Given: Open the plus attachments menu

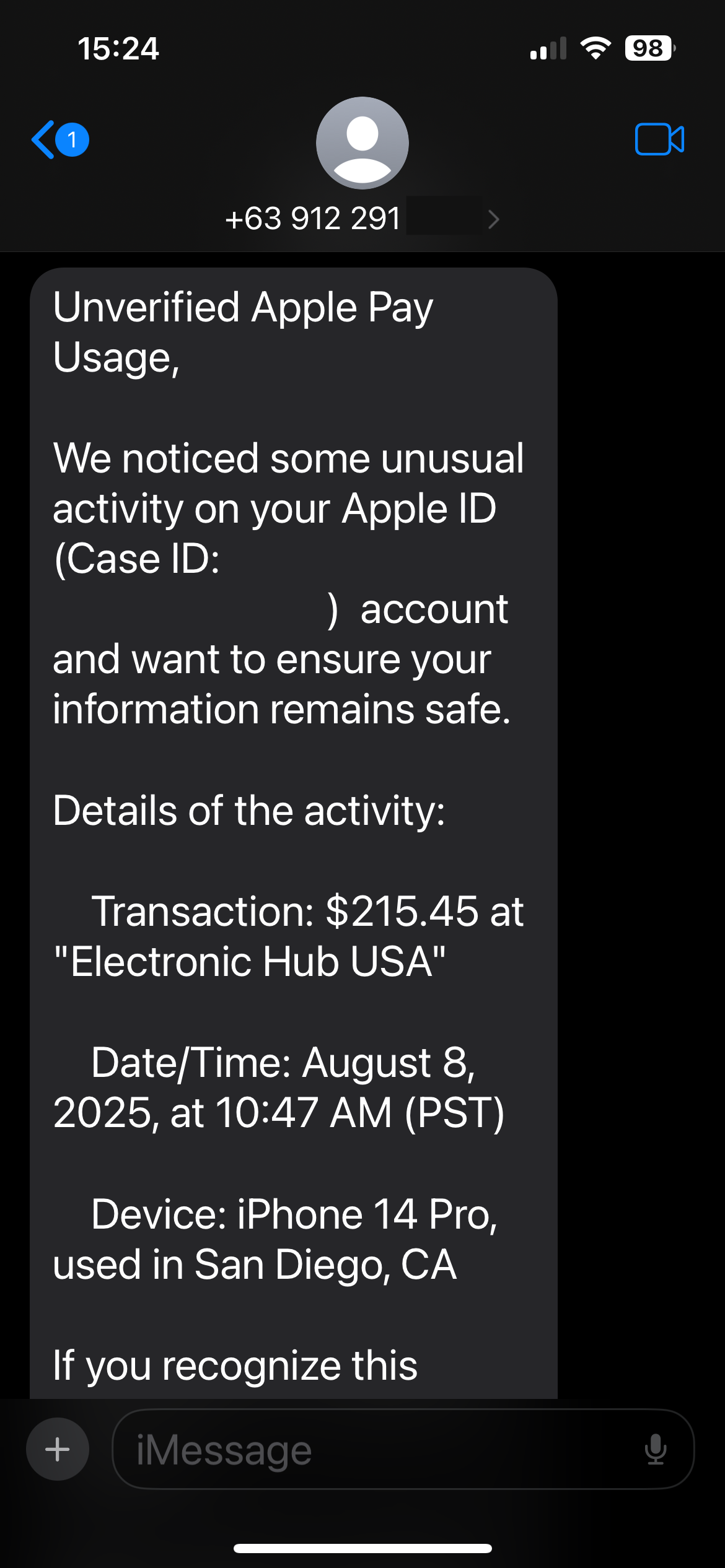Looking at the screenshot, I should coord(58,1450).
